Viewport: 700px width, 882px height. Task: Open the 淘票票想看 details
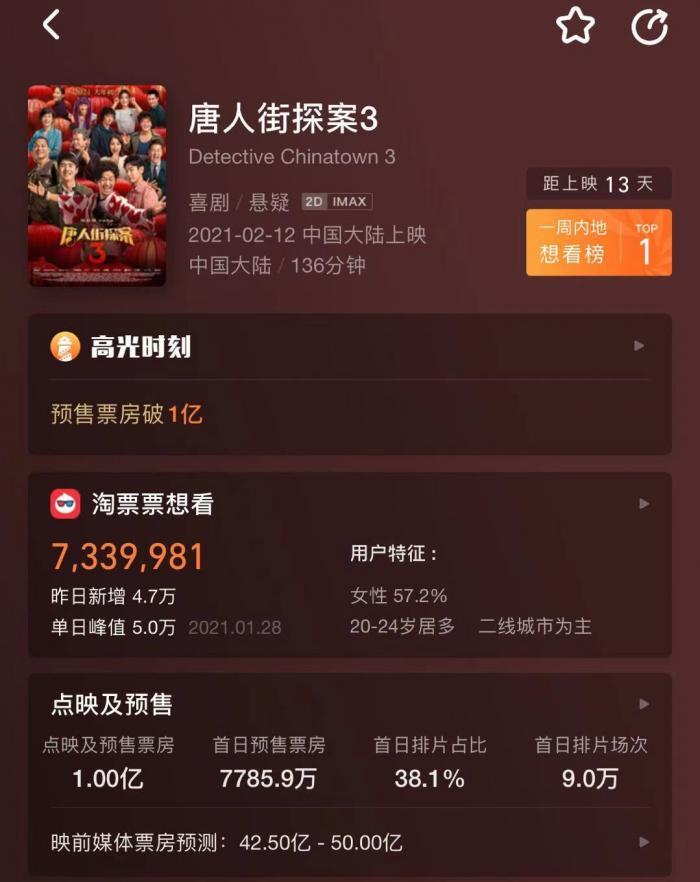tap(643, 503)
